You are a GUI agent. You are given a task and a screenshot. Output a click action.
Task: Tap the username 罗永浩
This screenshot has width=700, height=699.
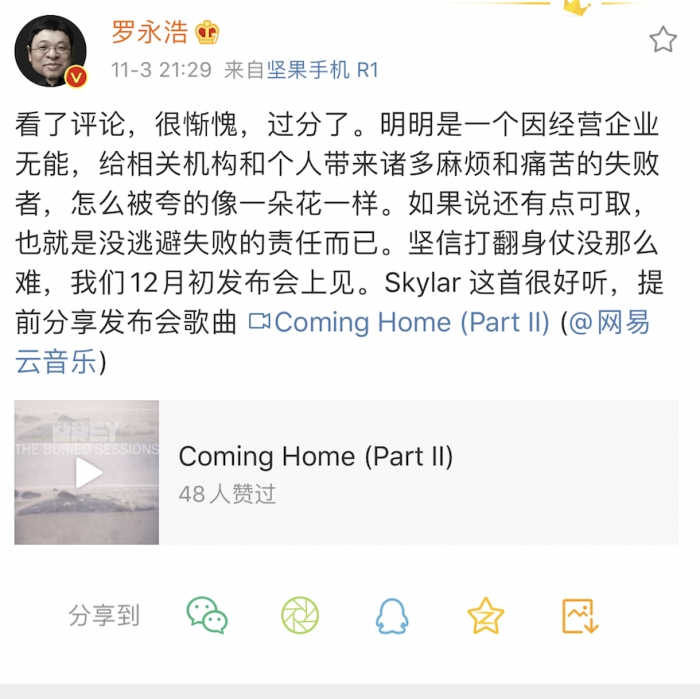click(x=150, y=32)
